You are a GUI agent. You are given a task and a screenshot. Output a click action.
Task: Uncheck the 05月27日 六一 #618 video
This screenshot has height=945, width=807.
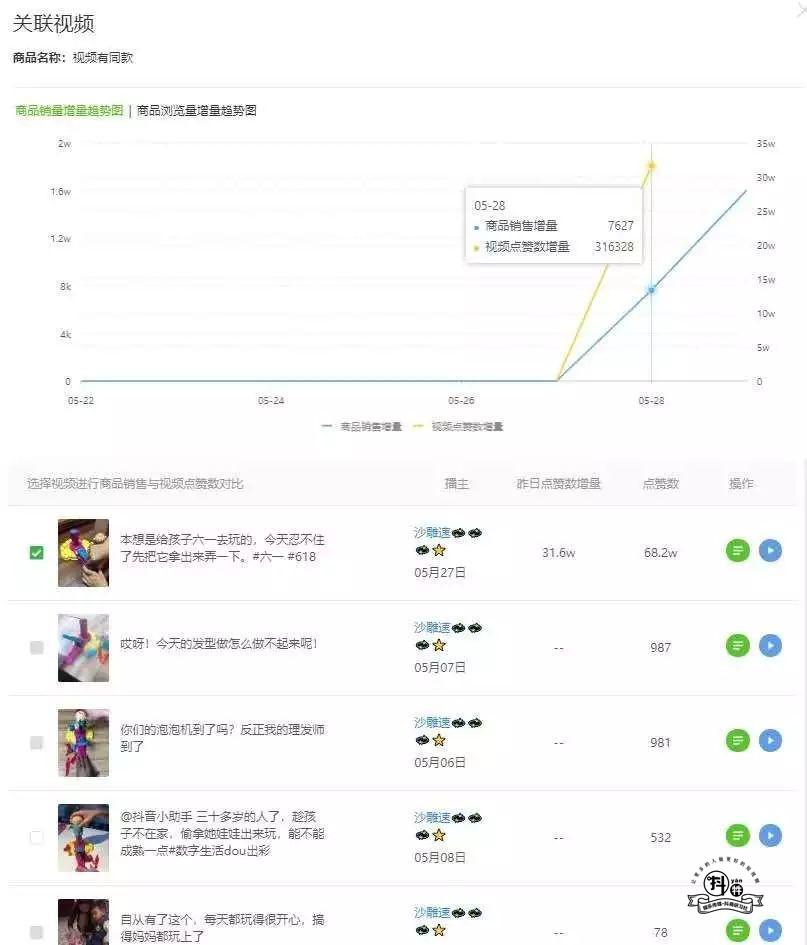pyautogui.click(x=37, y=552)
